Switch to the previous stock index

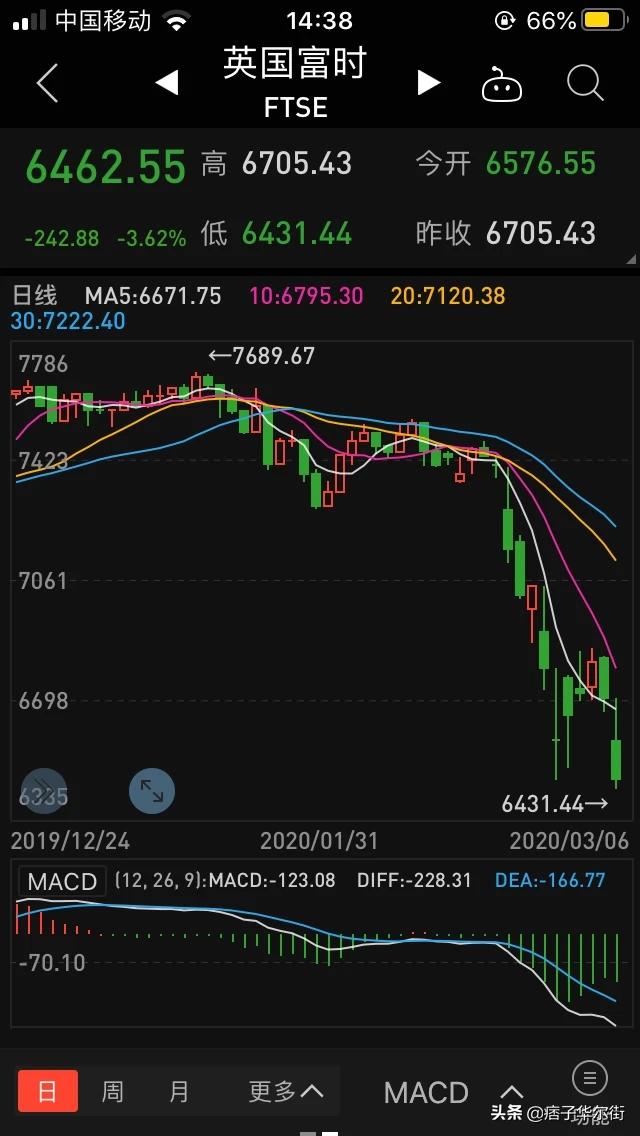point(167,83)
